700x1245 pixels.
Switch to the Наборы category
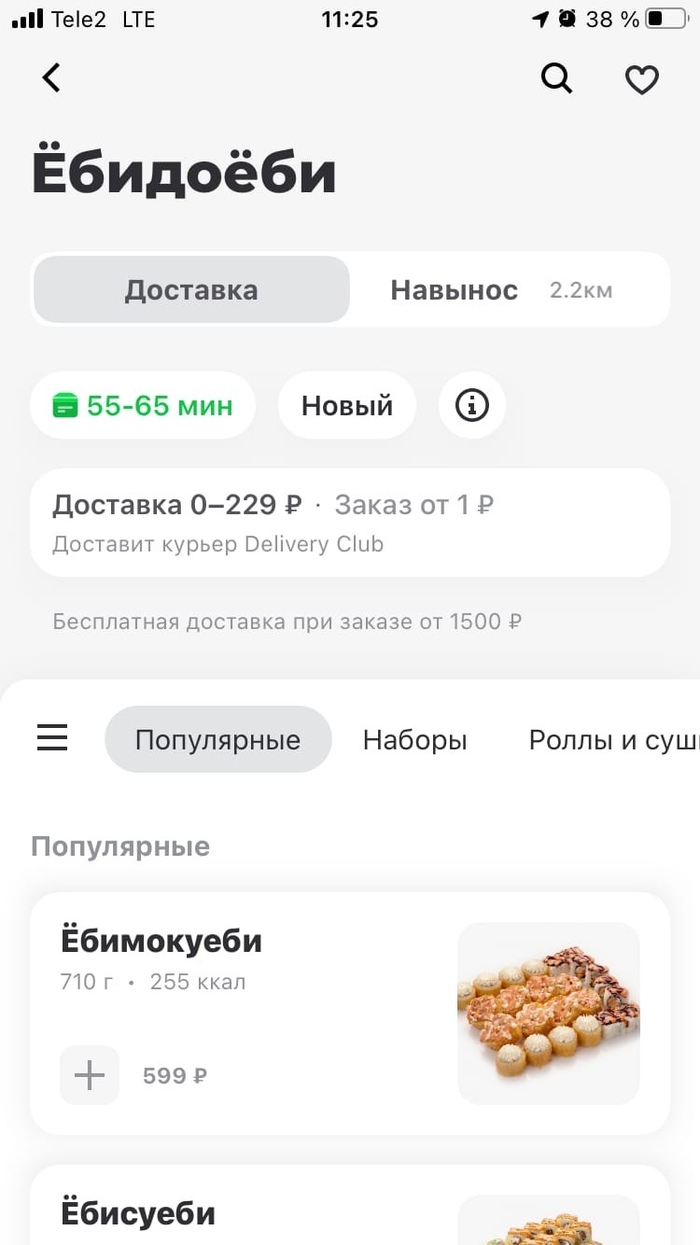pyautogui.click(x=415, y=740)
